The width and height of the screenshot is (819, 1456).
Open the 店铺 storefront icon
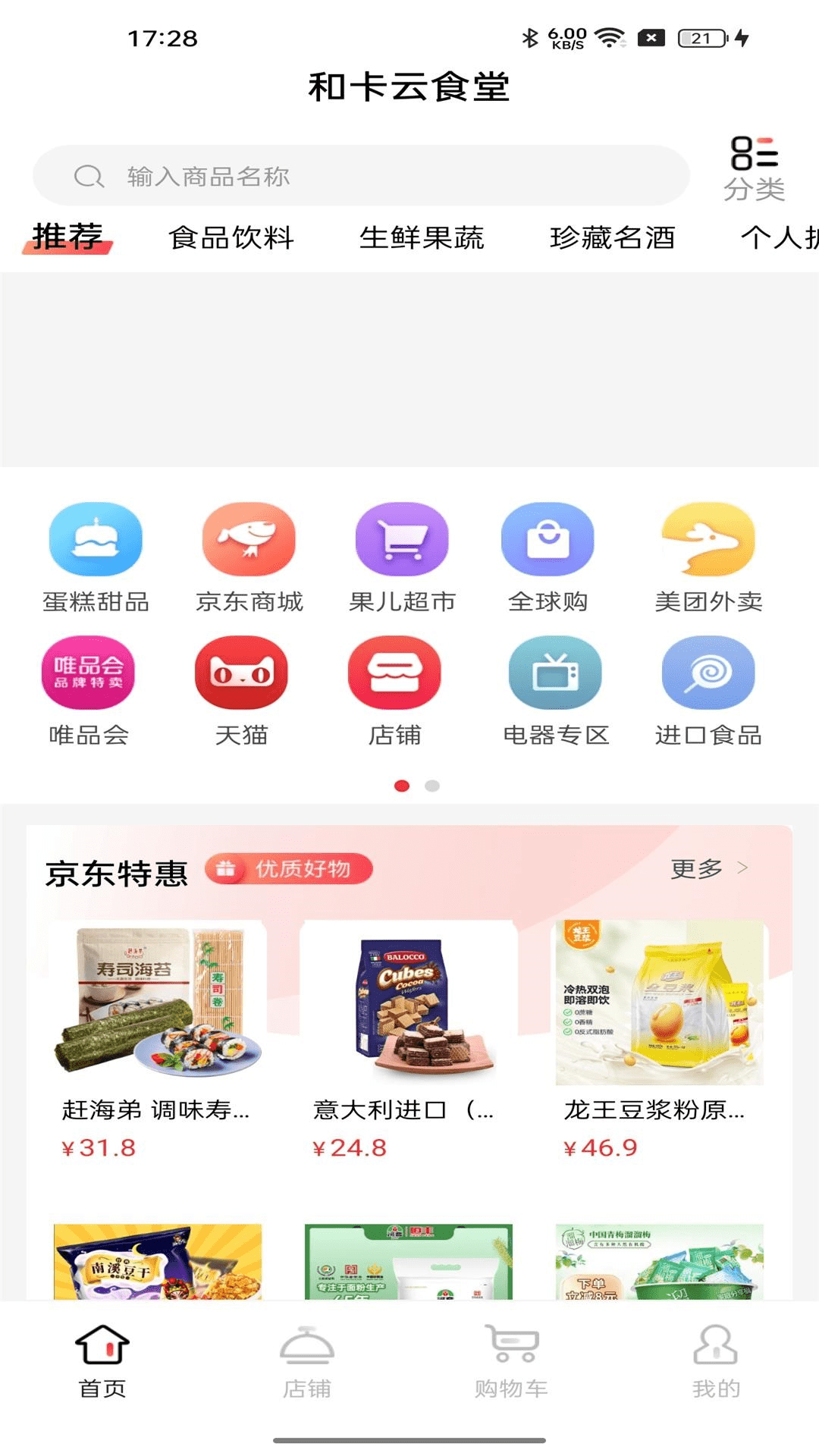coord(394,673)
